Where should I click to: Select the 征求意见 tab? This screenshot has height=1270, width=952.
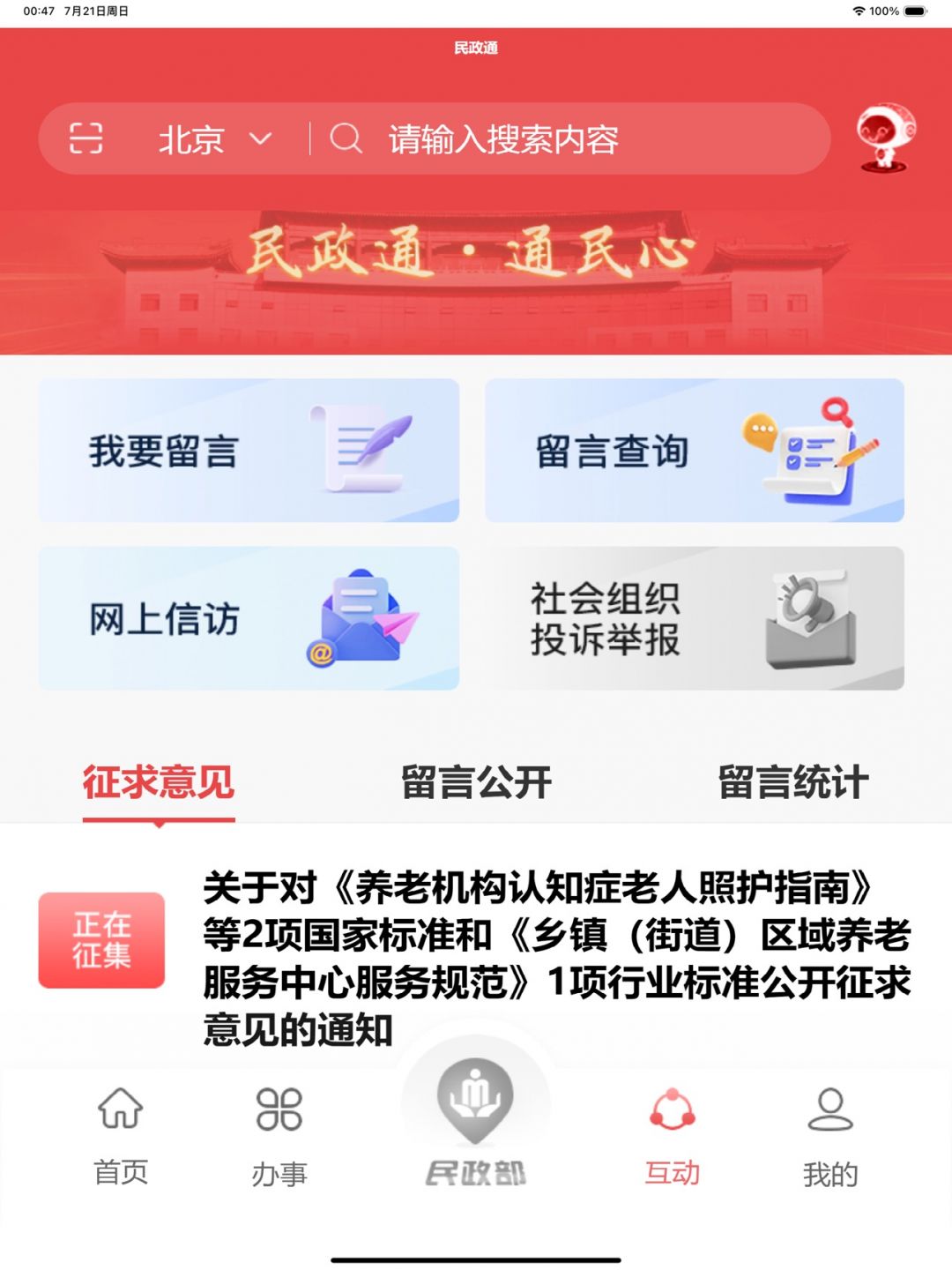tap(159, 782)
